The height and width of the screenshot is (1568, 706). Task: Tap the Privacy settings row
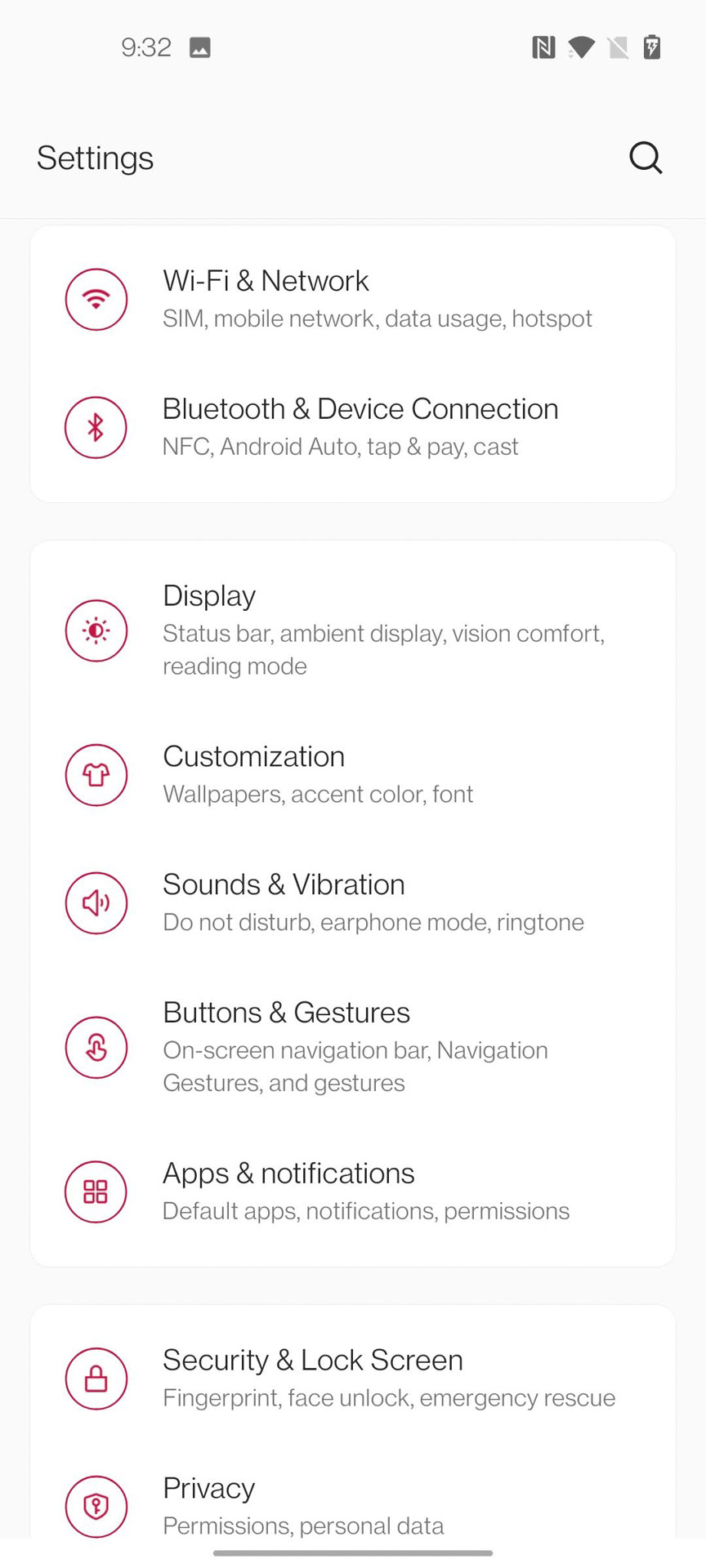[352, 1504]
